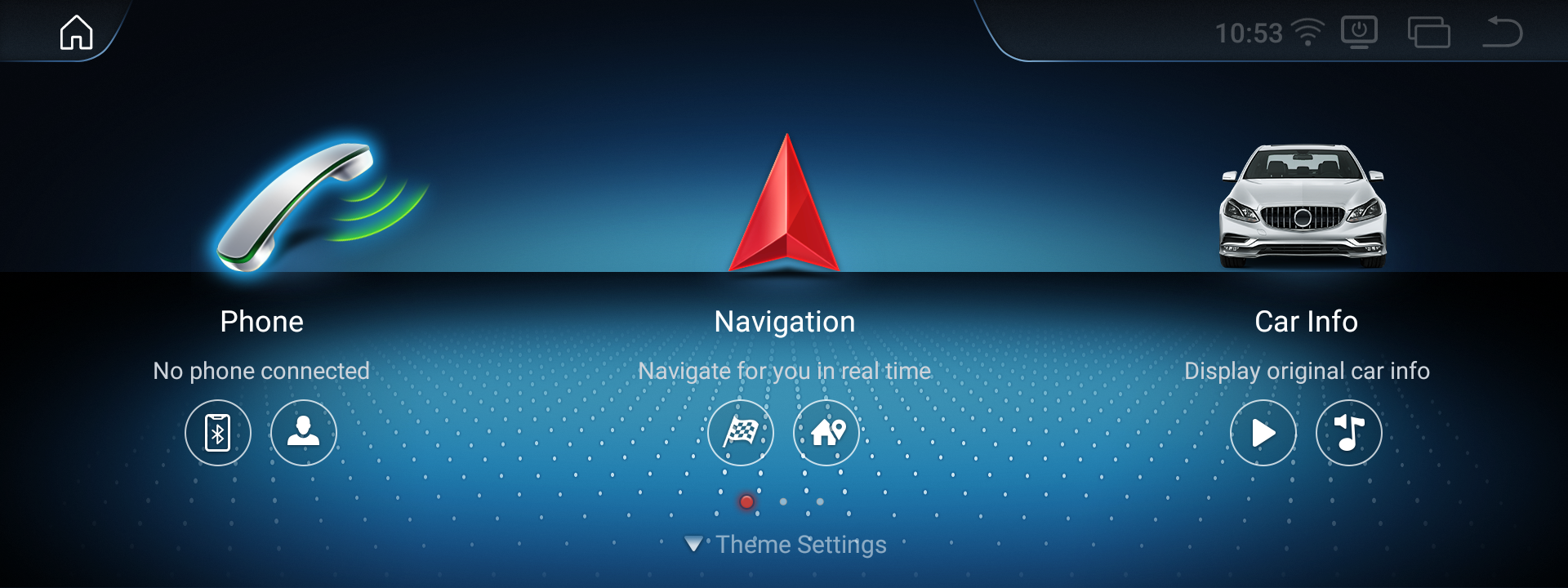
Task: Open the music note shortcut
Action: click(x=1348, y=433)
